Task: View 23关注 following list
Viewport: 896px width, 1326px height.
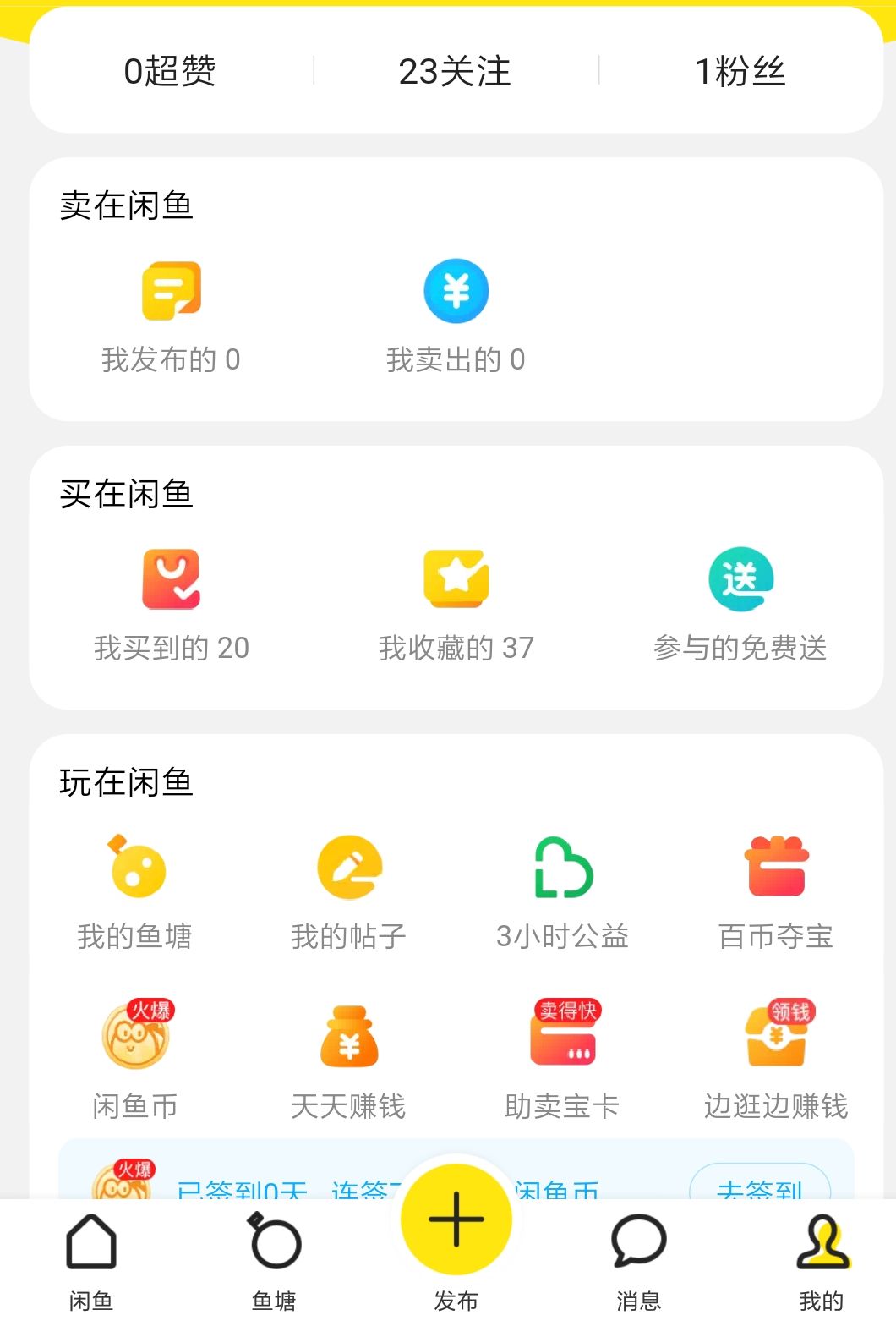Action: click(x=456, y=72)
